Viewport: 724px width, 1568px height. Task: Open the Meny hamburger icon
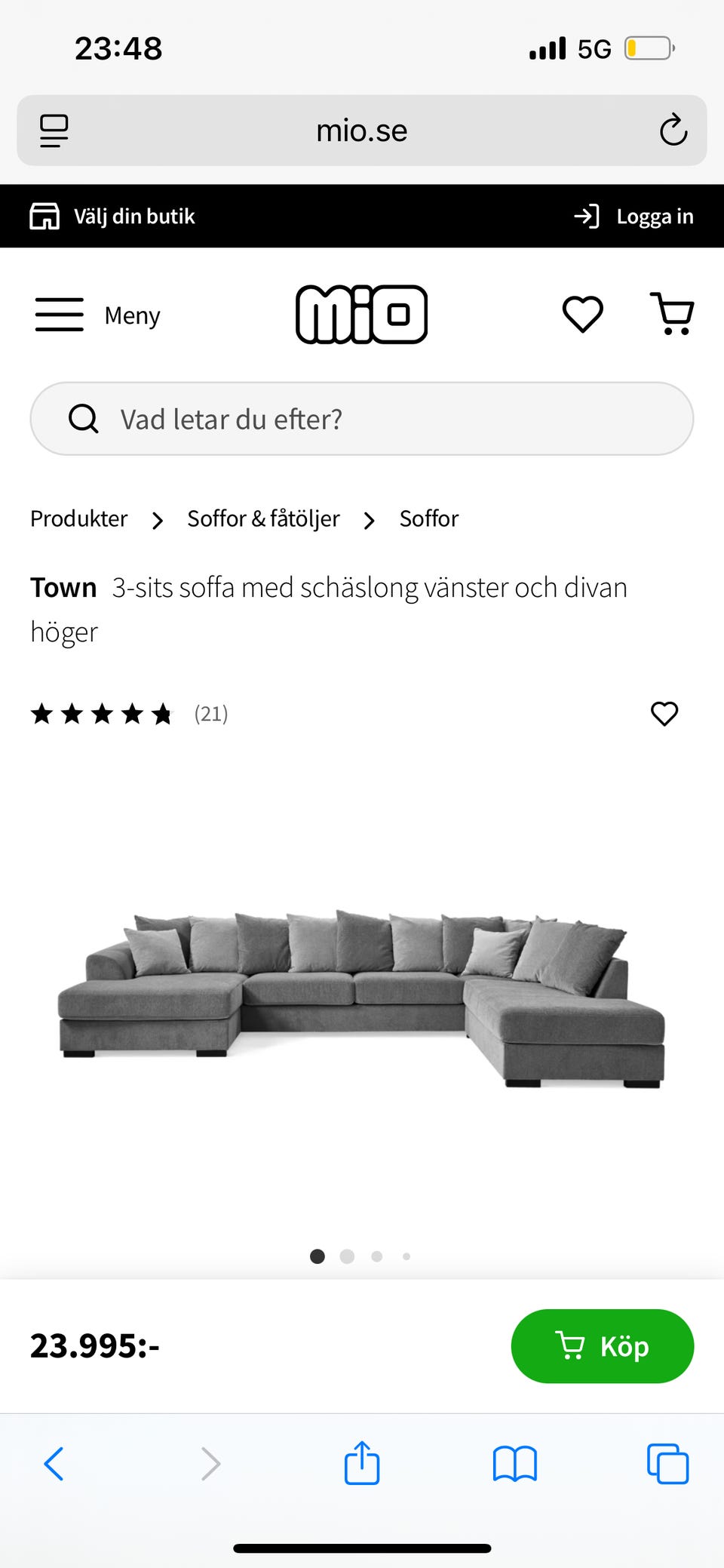pyautogui.click(x=59, y=314)
